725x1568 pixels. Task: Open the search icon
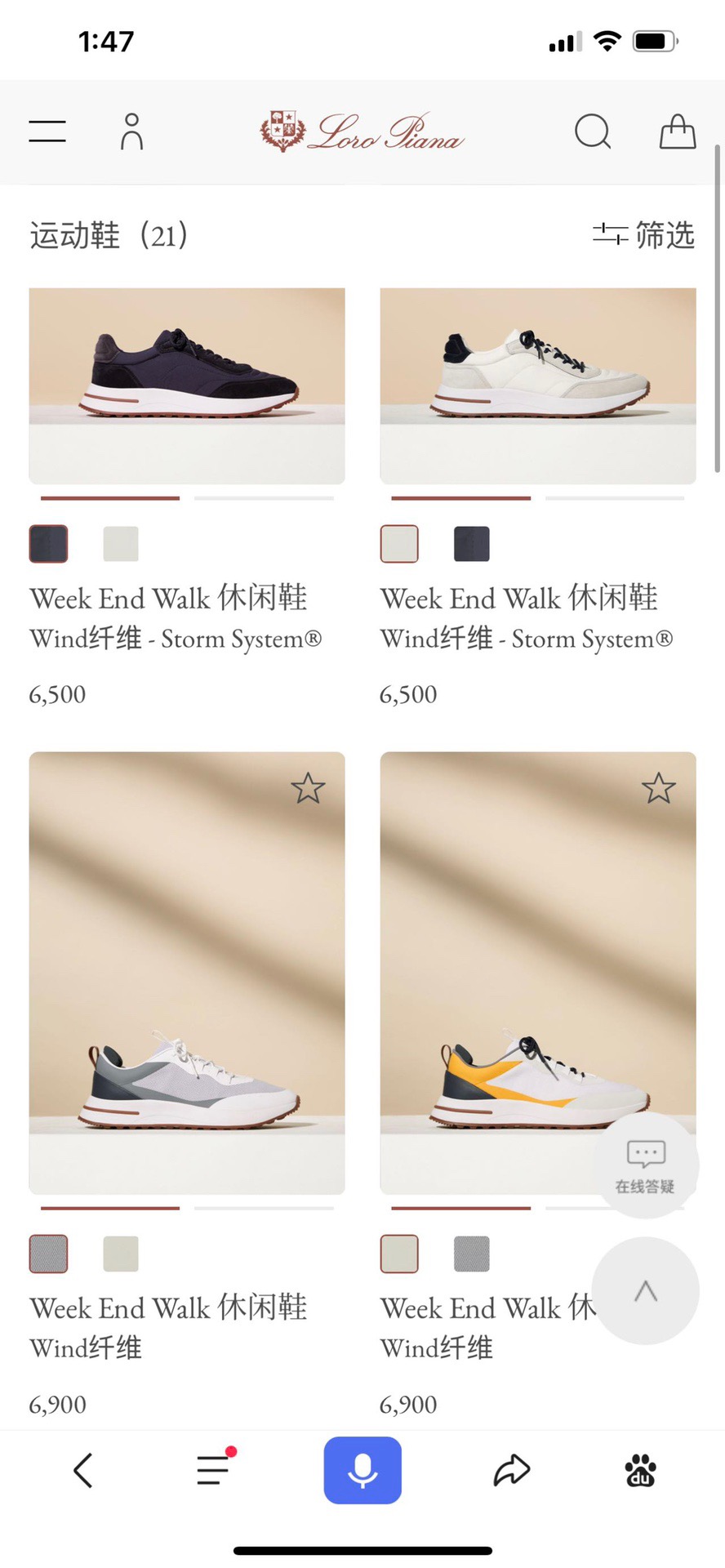click(593, 131)
